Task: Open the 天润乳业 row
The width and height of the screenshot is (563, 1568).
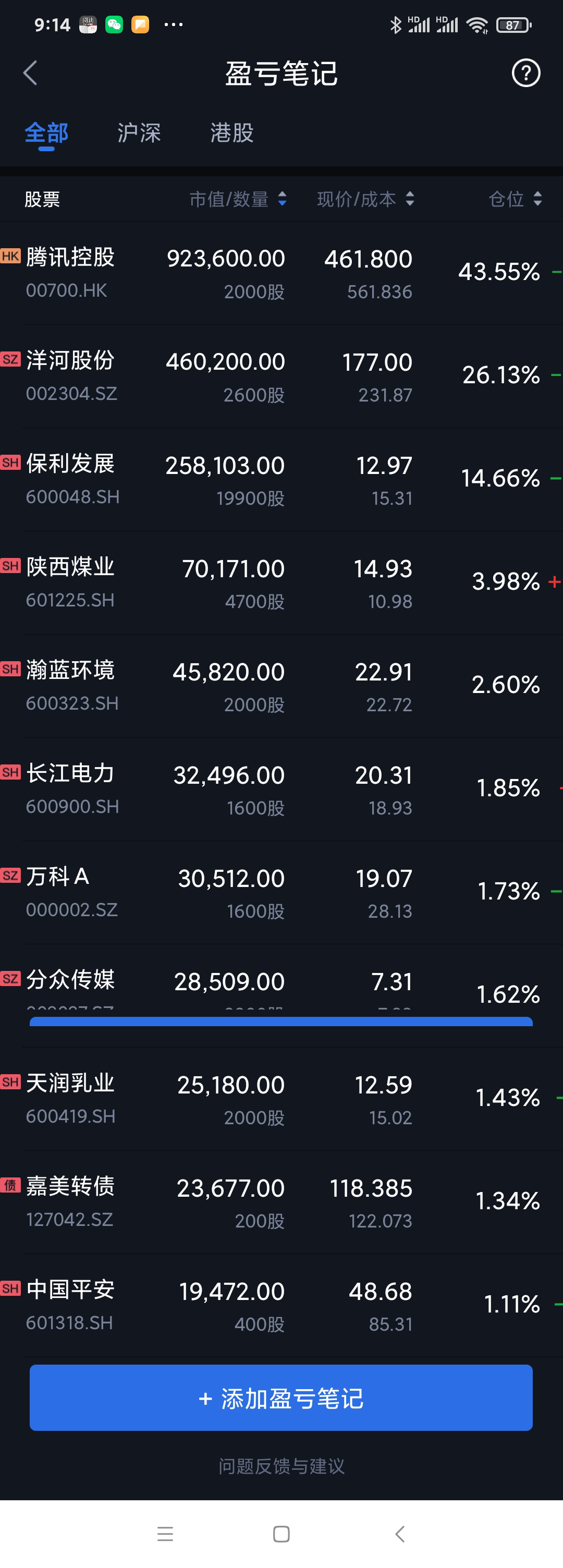Action: click(x=281, y=1099)
